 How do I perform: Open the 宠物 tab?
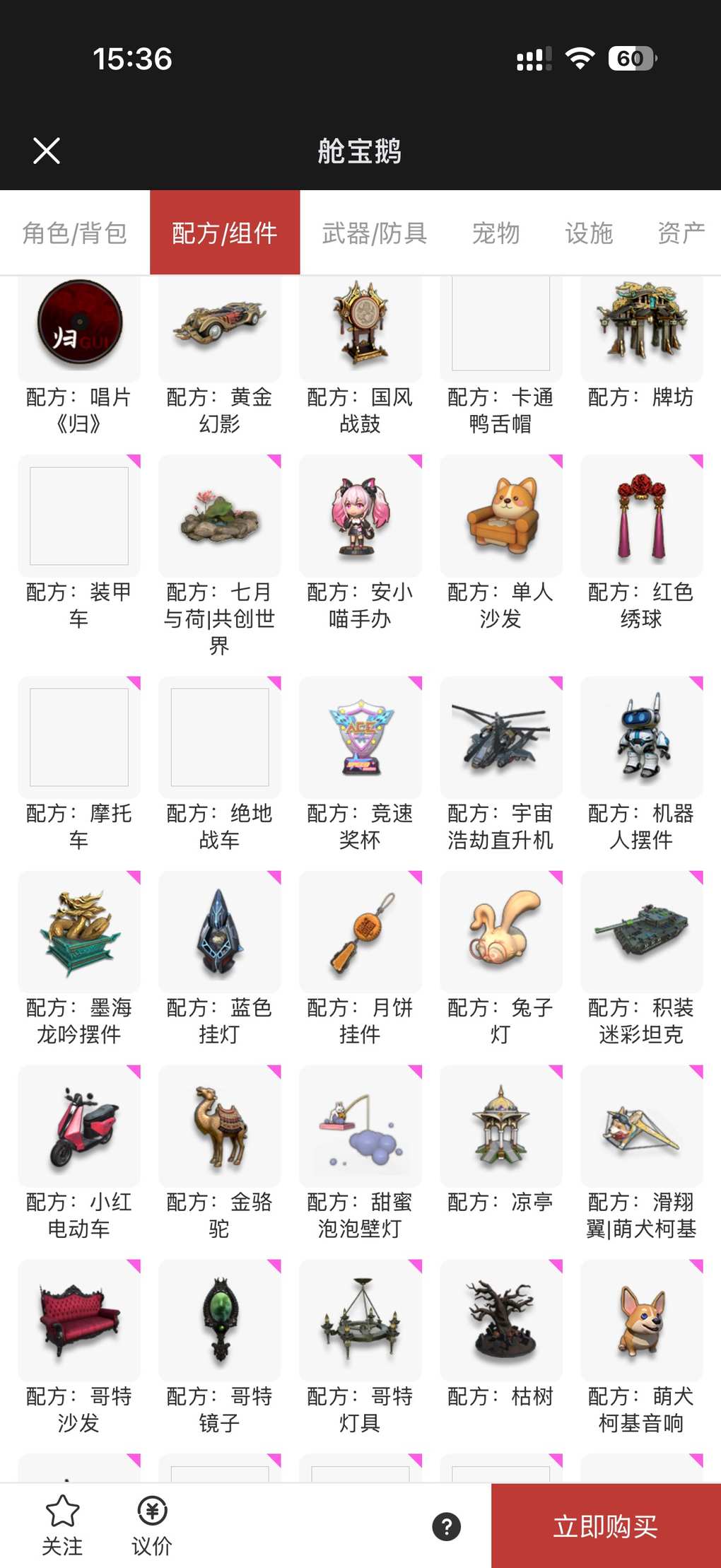pyautogui.click(x=496, y=233)
